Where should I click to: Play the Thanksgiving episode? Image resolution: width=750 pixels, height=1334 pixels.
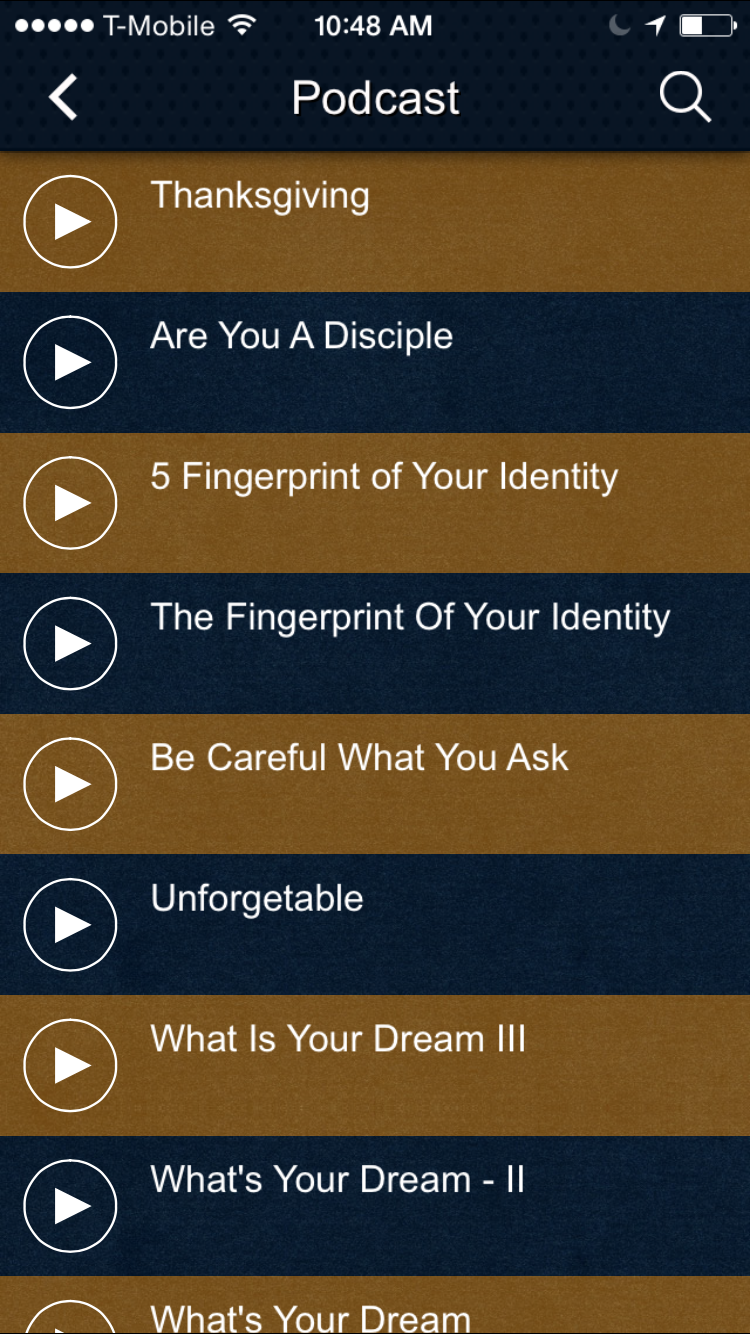coord(70,222)
